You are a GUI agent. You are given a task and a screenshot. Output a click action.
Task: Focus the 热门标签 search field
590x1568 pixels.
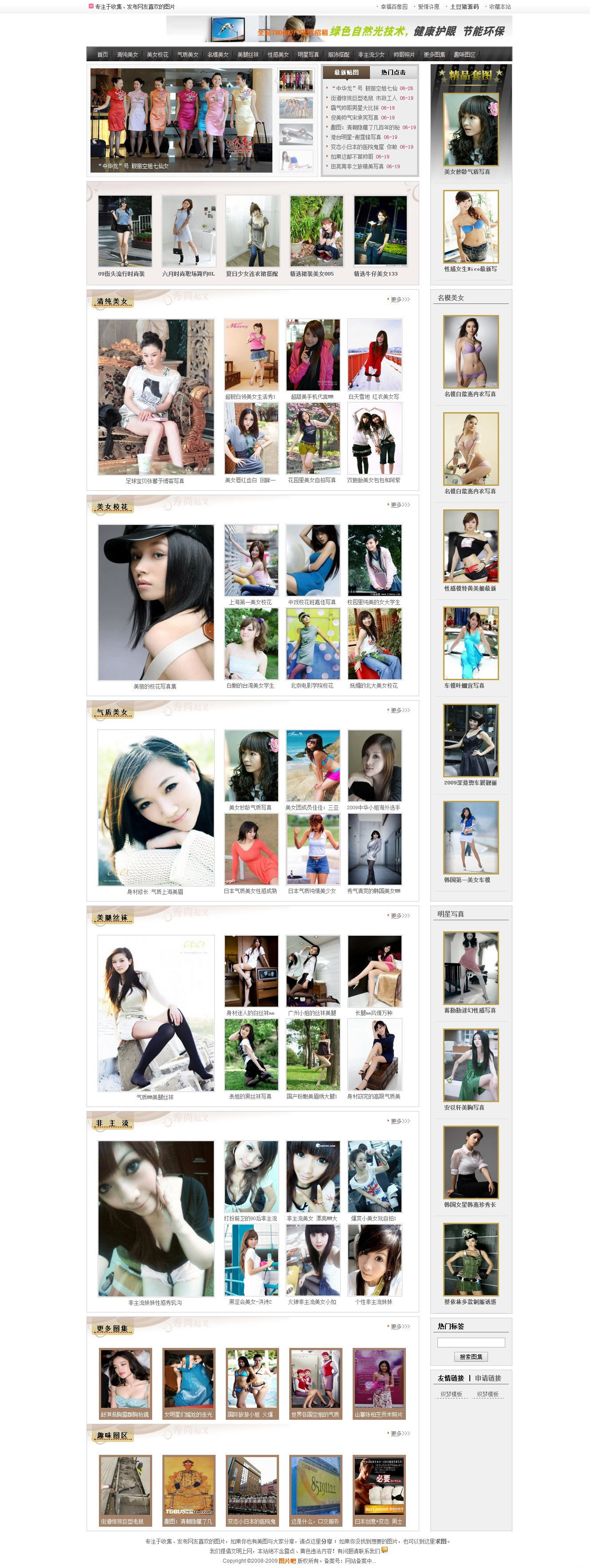click(x=471, y=1343)
